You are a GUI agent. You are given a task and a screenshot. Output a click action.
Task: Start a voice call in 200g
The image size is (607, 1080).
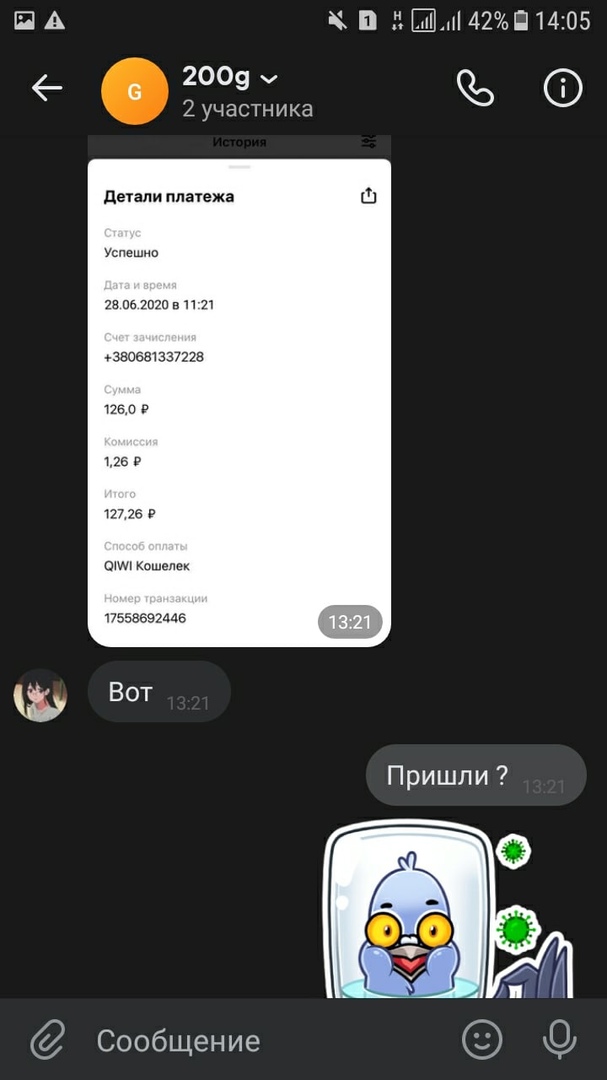click(x=475, y=89)
